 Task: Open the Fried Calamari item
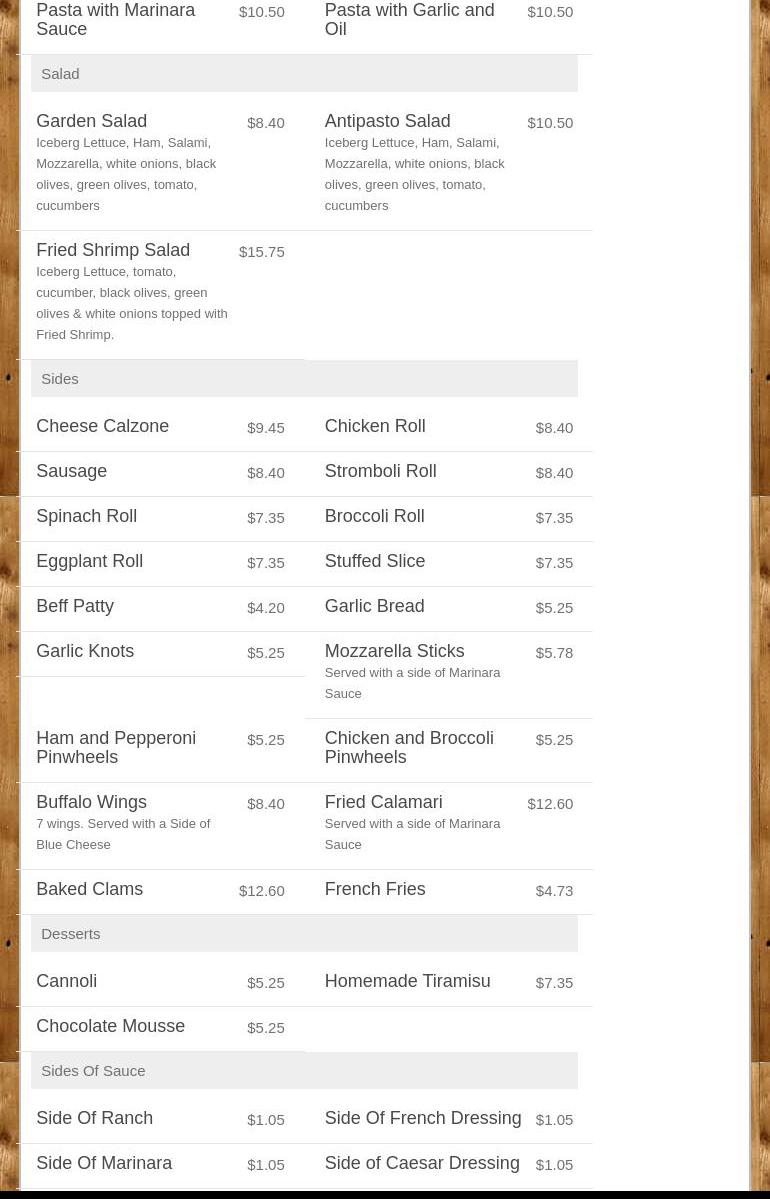click(x=383, y=802)
